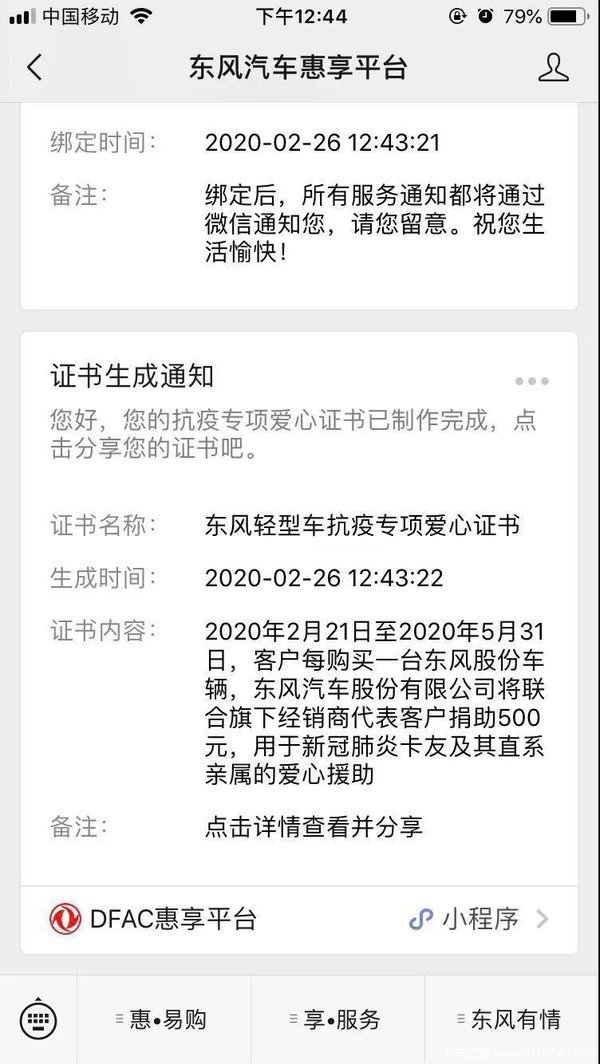Open the 惠•易购 menu
The image size is (600, 1064).
[164, 1019]
